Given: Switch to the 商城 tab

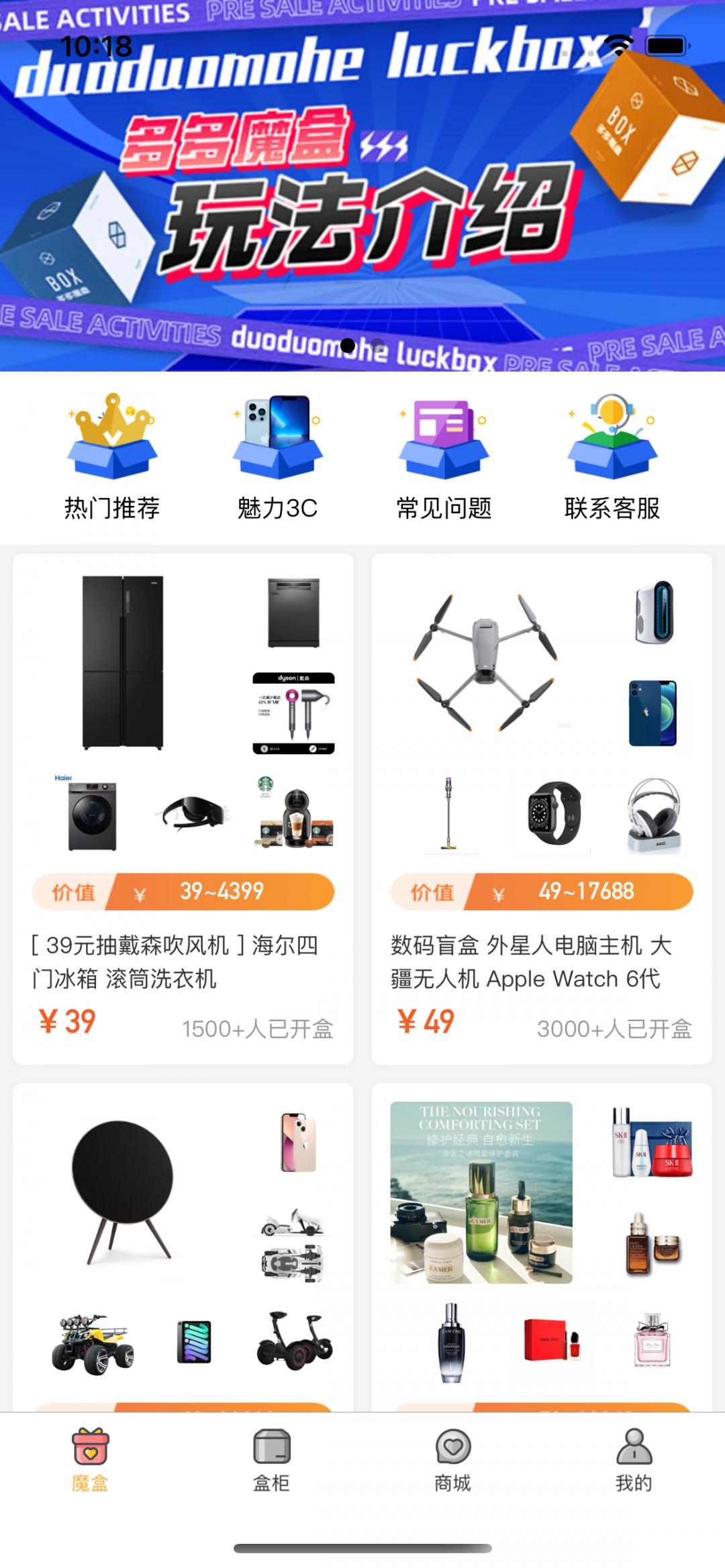Looking at the screenshot, I should pyautogui.click(x=452, y=1459).
